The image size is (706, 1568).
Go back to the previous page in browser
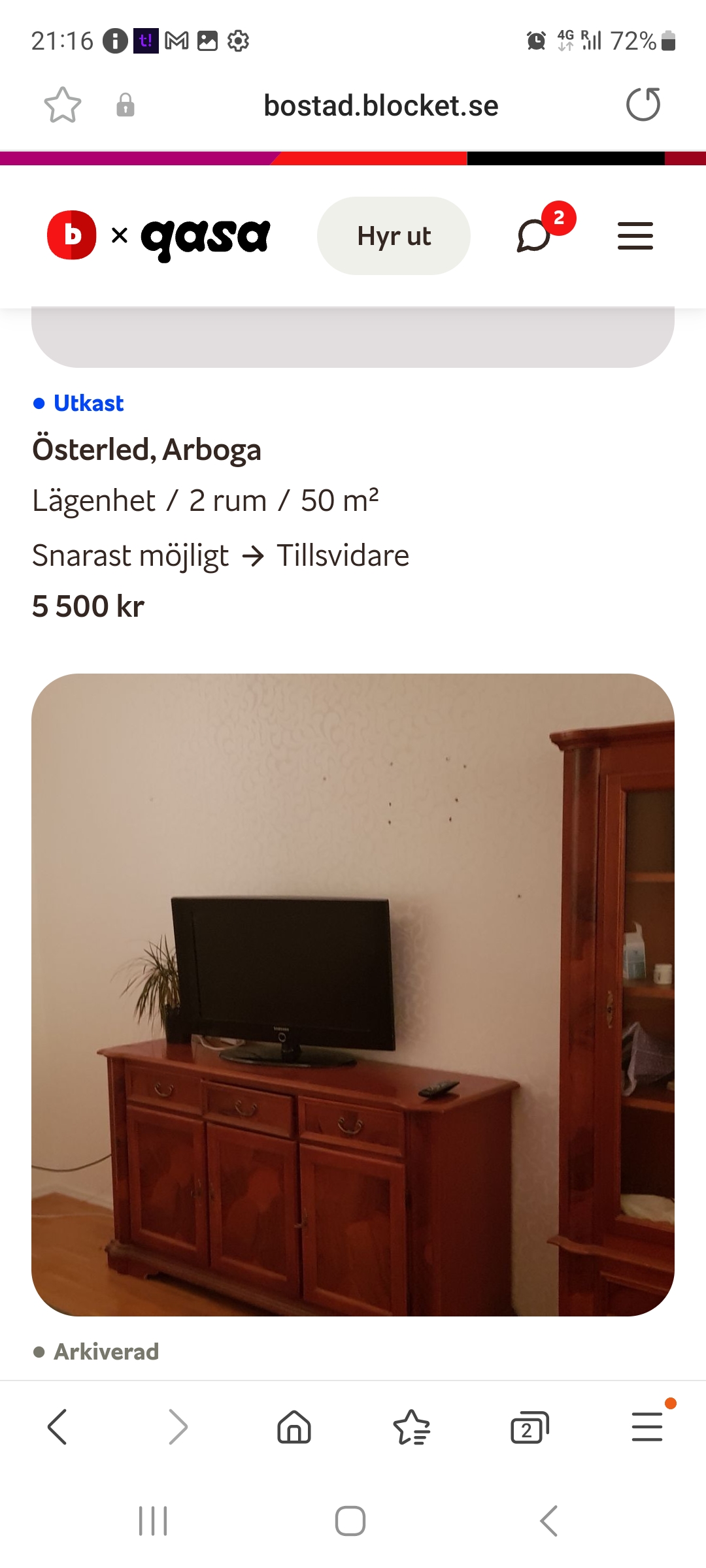click(x=58, y=1427)
